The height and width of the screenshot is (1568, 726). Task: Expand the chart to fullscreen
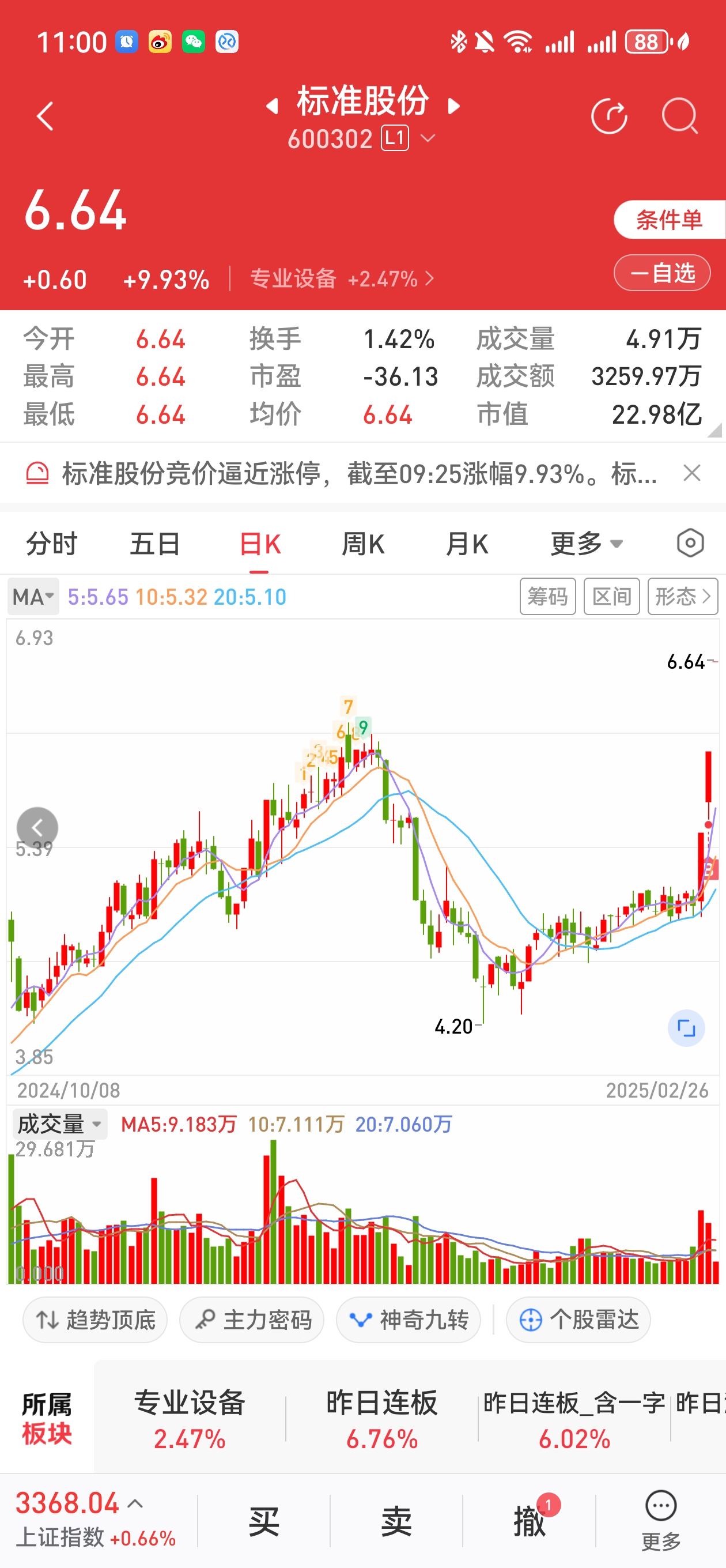(686, 1028)
